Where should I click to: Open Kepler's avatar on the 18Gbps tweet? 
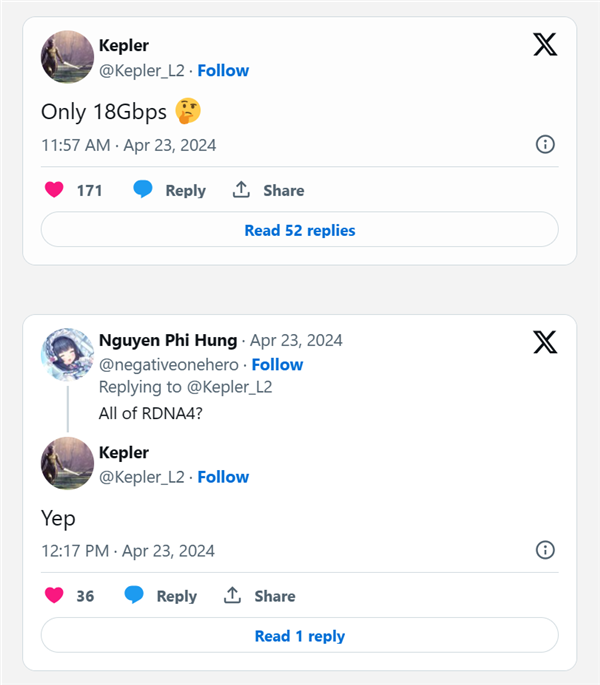[67, 56]
